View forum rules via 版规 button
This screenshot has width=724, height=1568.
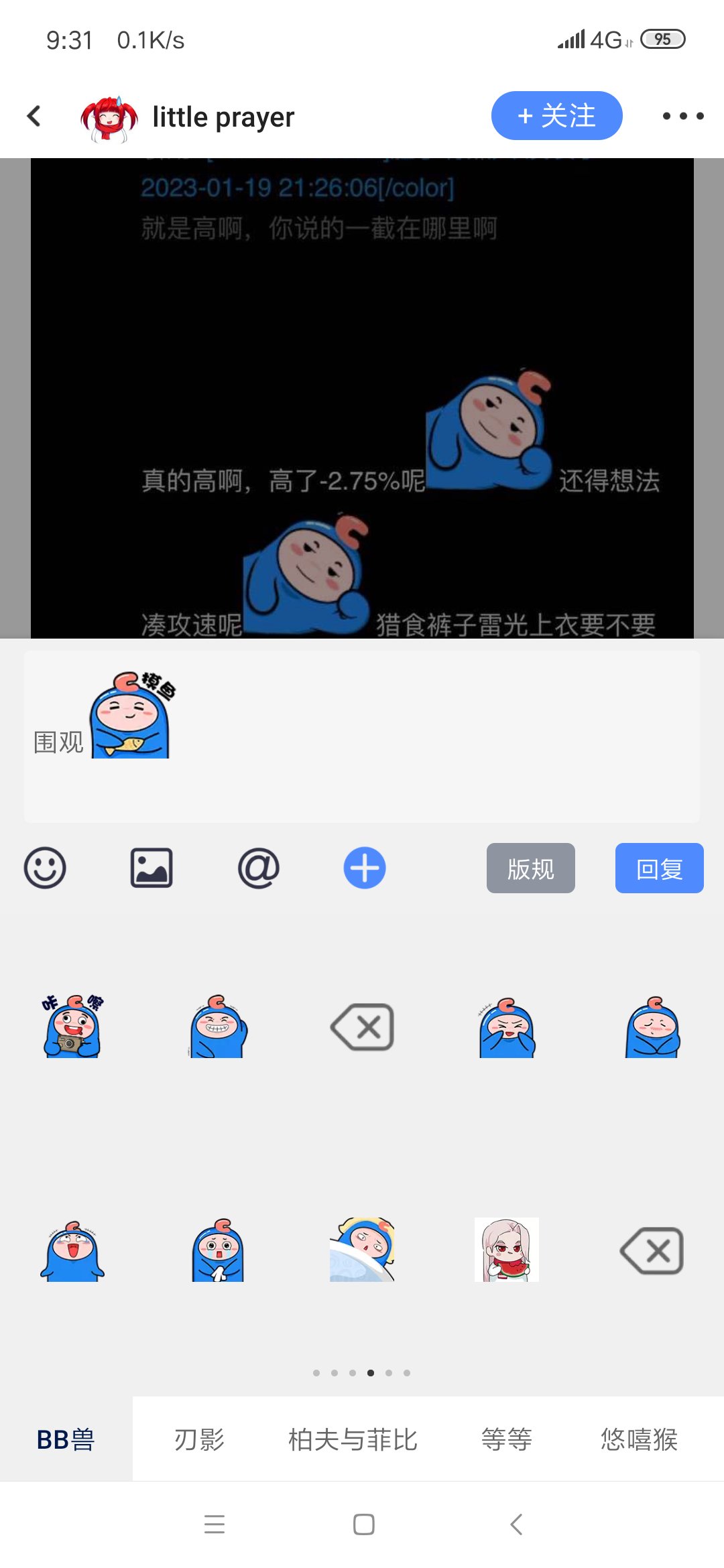[531, 868]
